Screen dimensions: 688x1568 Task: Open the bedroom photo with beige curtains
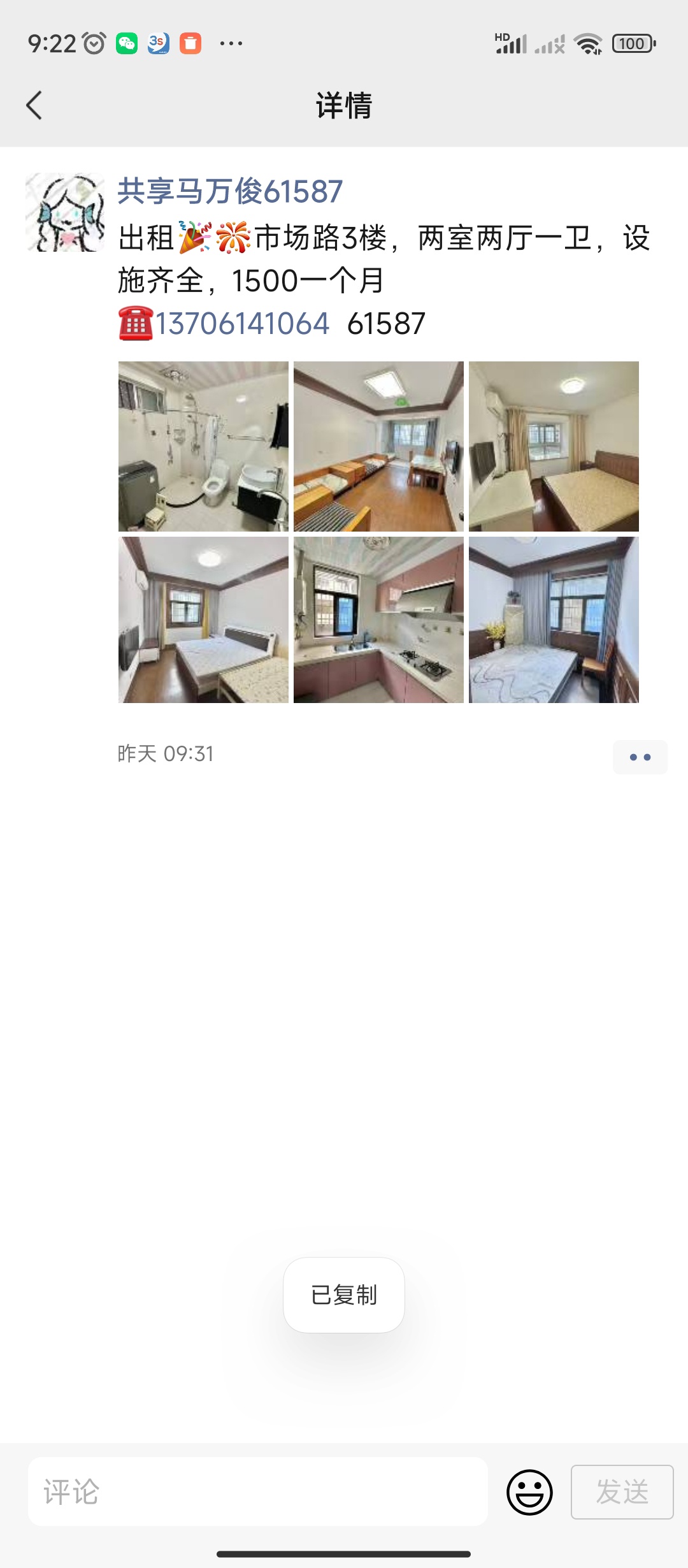(554, 446)
